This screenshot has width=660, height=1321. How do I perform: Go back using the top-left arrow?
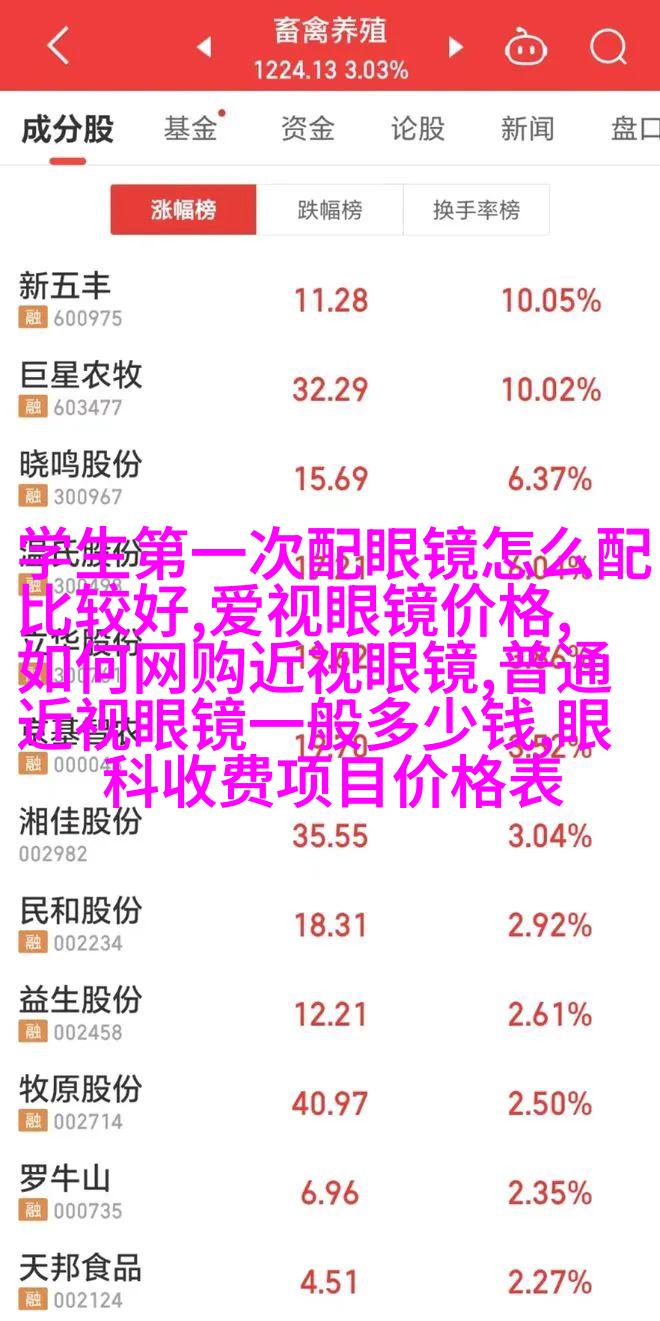click(56, 46)
